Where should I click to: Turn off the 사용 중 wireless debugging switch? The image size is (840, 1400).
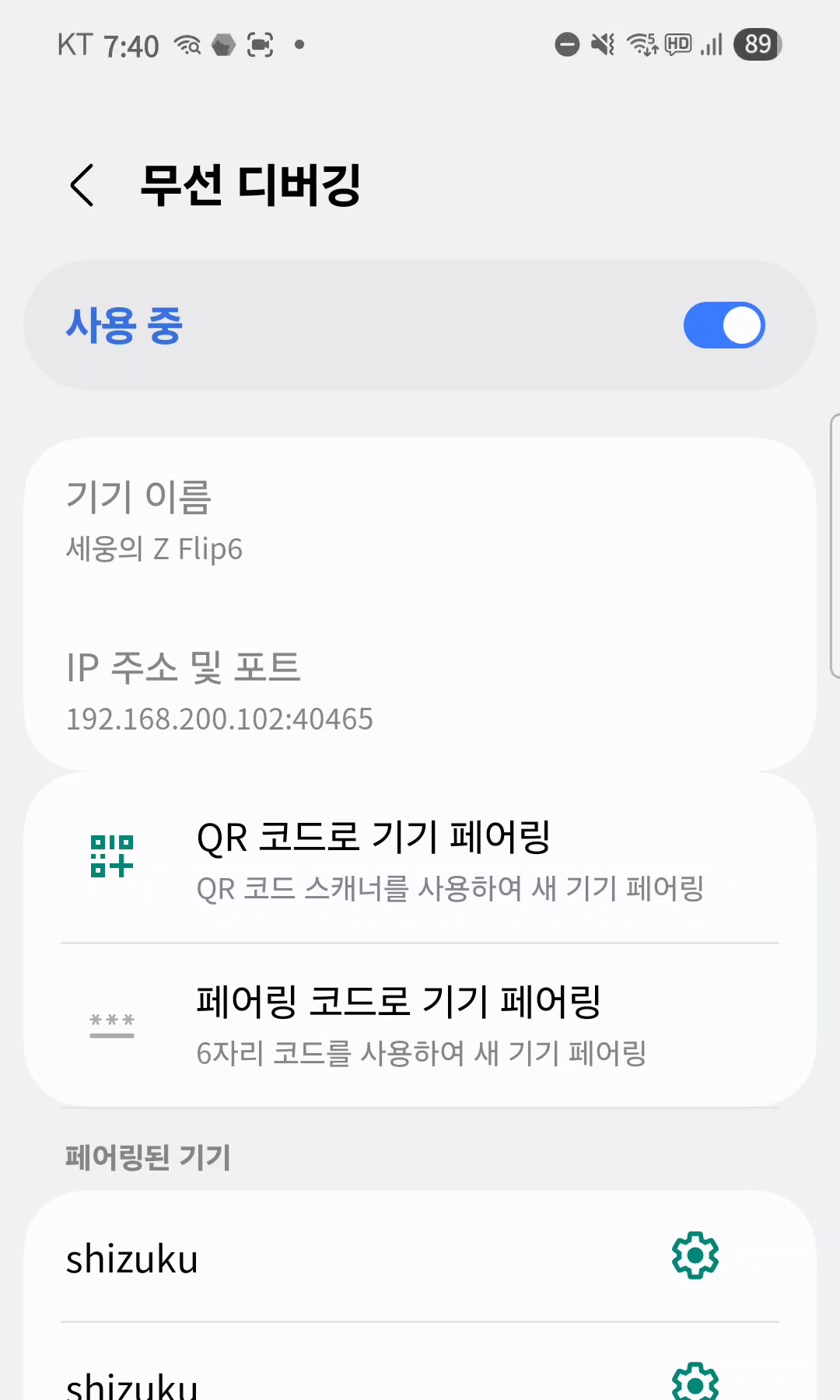pyautogui.click(x=723, y=325)
